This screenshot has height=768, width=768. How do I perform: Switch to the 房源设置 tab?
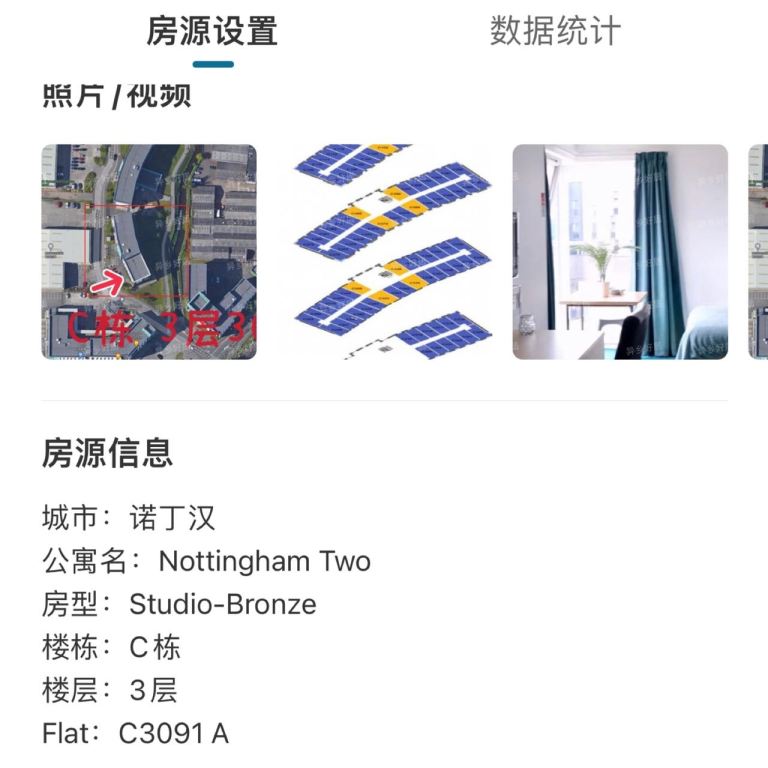(212, 31)
